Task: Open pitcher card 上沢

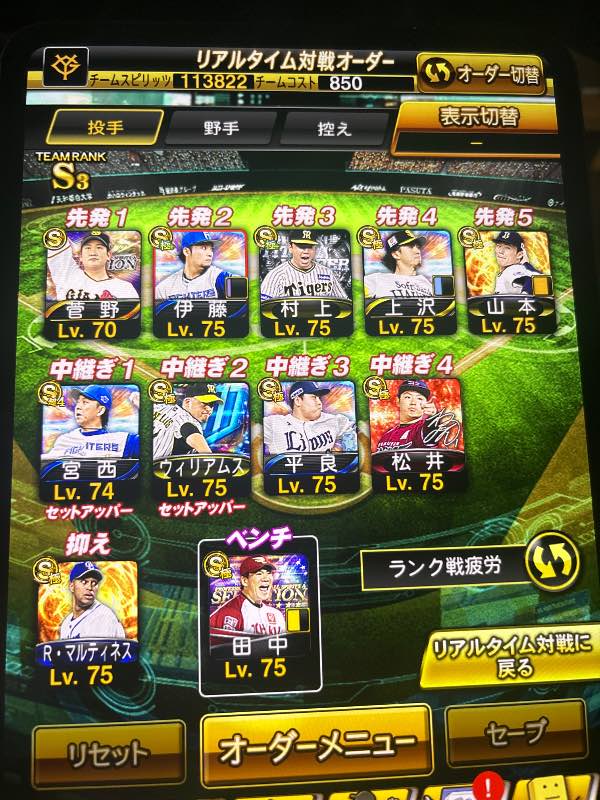Action: 408,281
